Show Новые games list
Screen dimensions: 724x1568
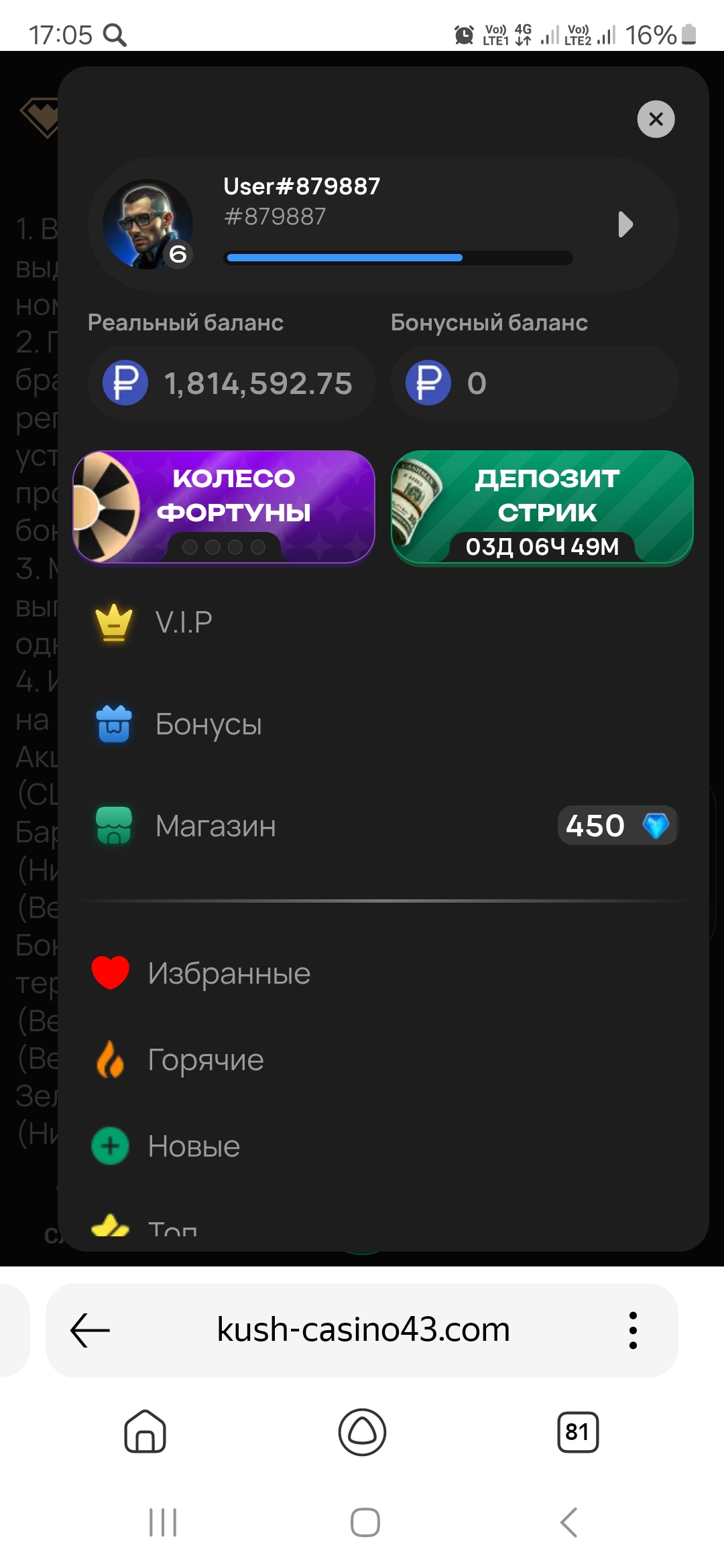193,1147
